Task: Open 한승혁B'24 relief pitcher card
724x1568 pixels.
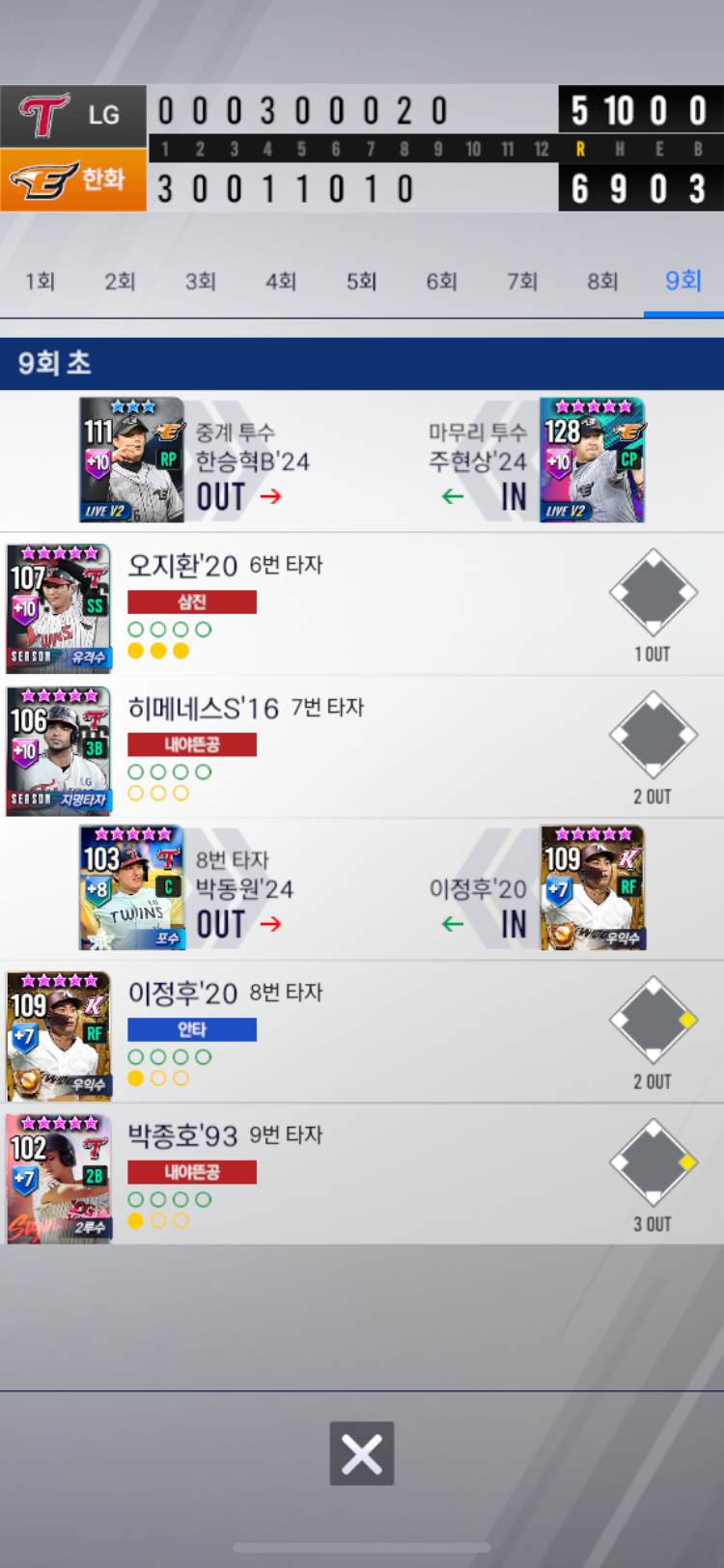Action: (132, 460)
